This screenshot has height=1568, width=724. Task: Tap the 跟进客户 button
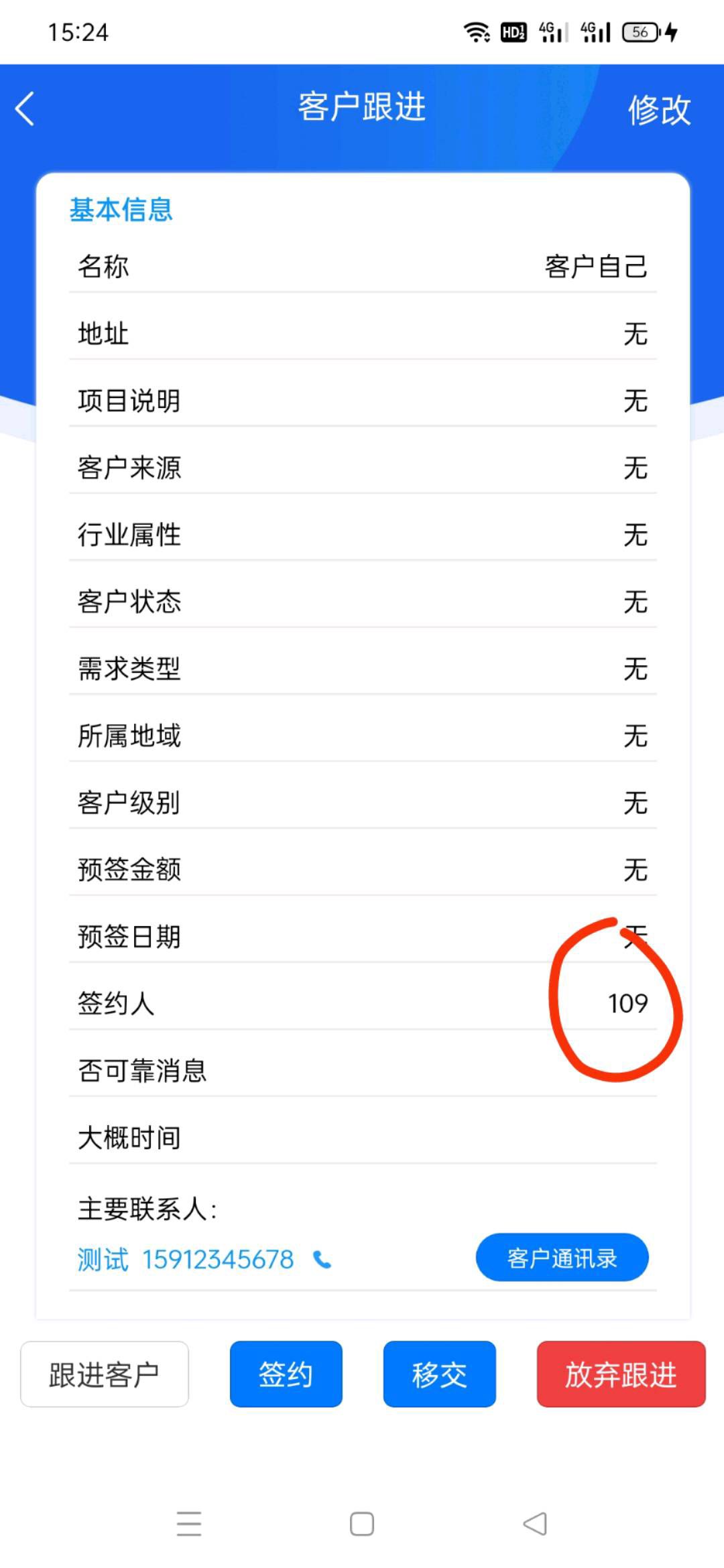[x=105, y=1374]
